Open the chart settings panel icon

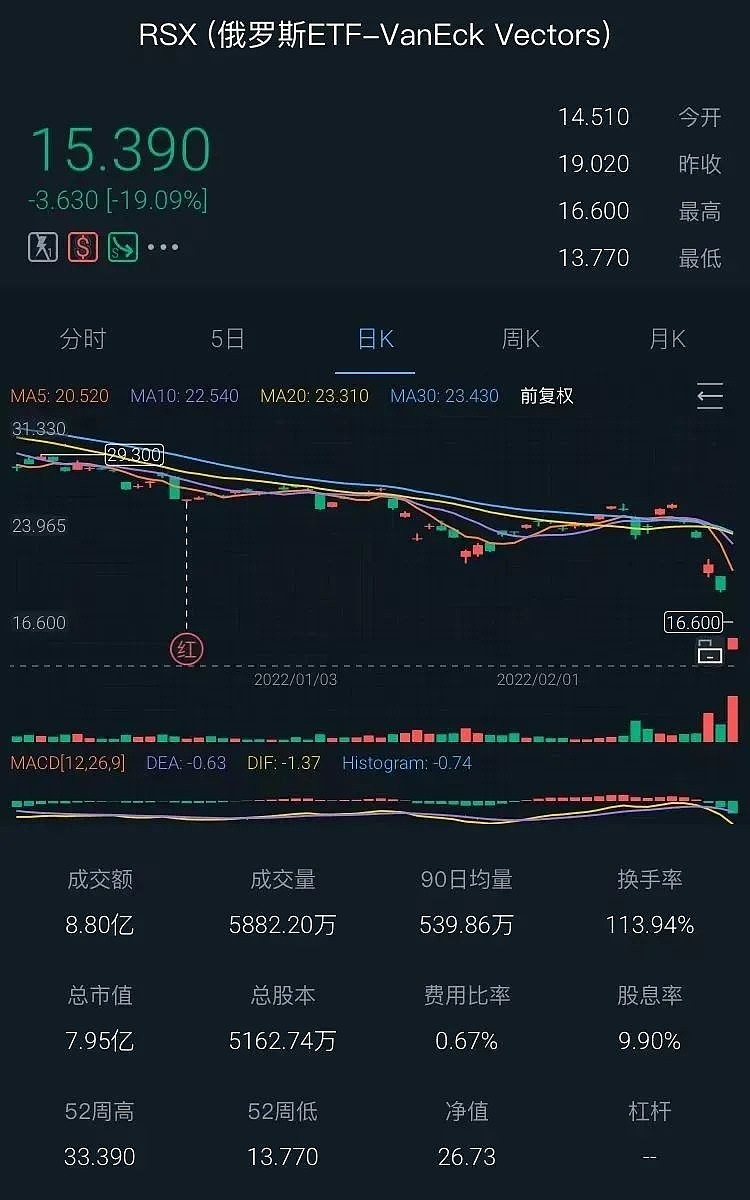pos(709,396)
